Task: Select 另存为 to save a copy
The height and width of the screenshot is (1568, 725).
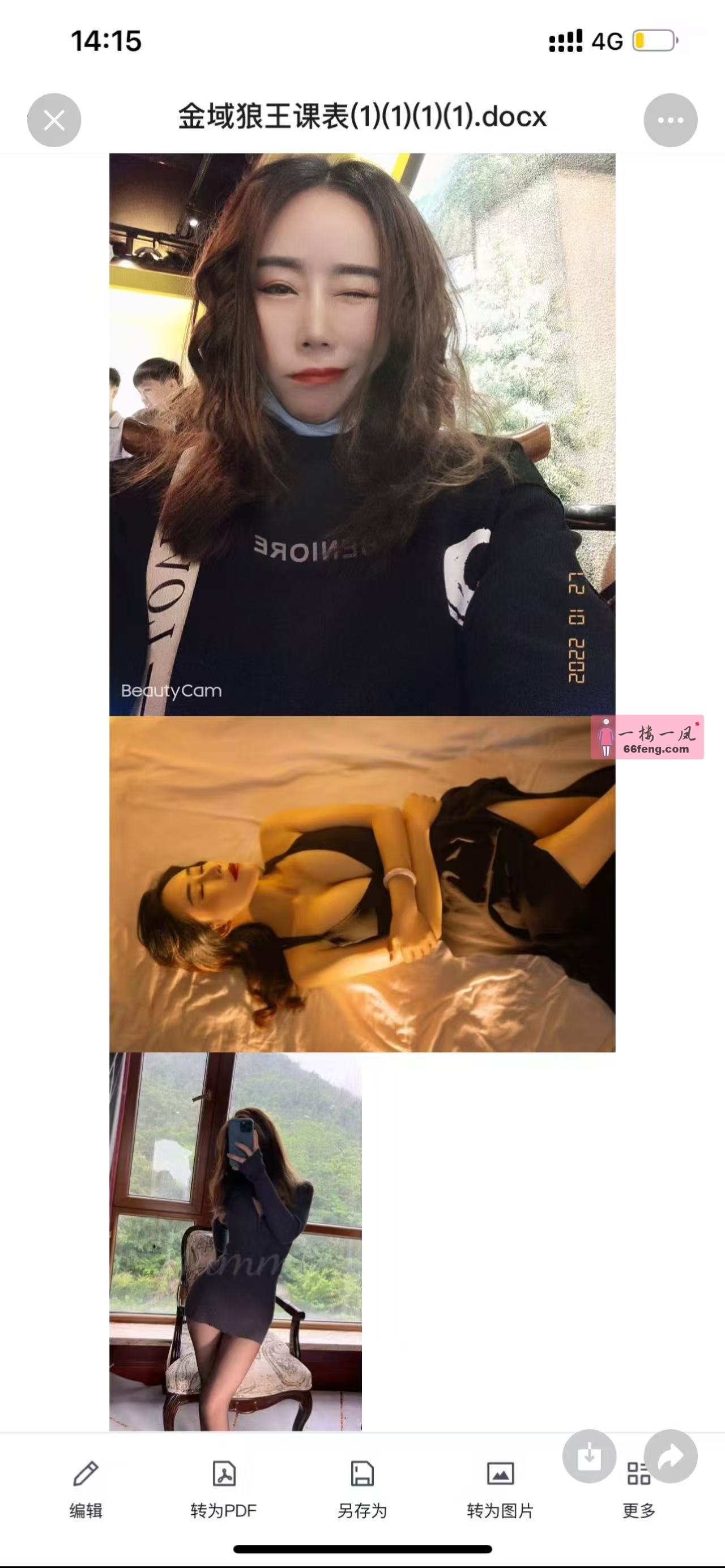Action: point(362,1489)
